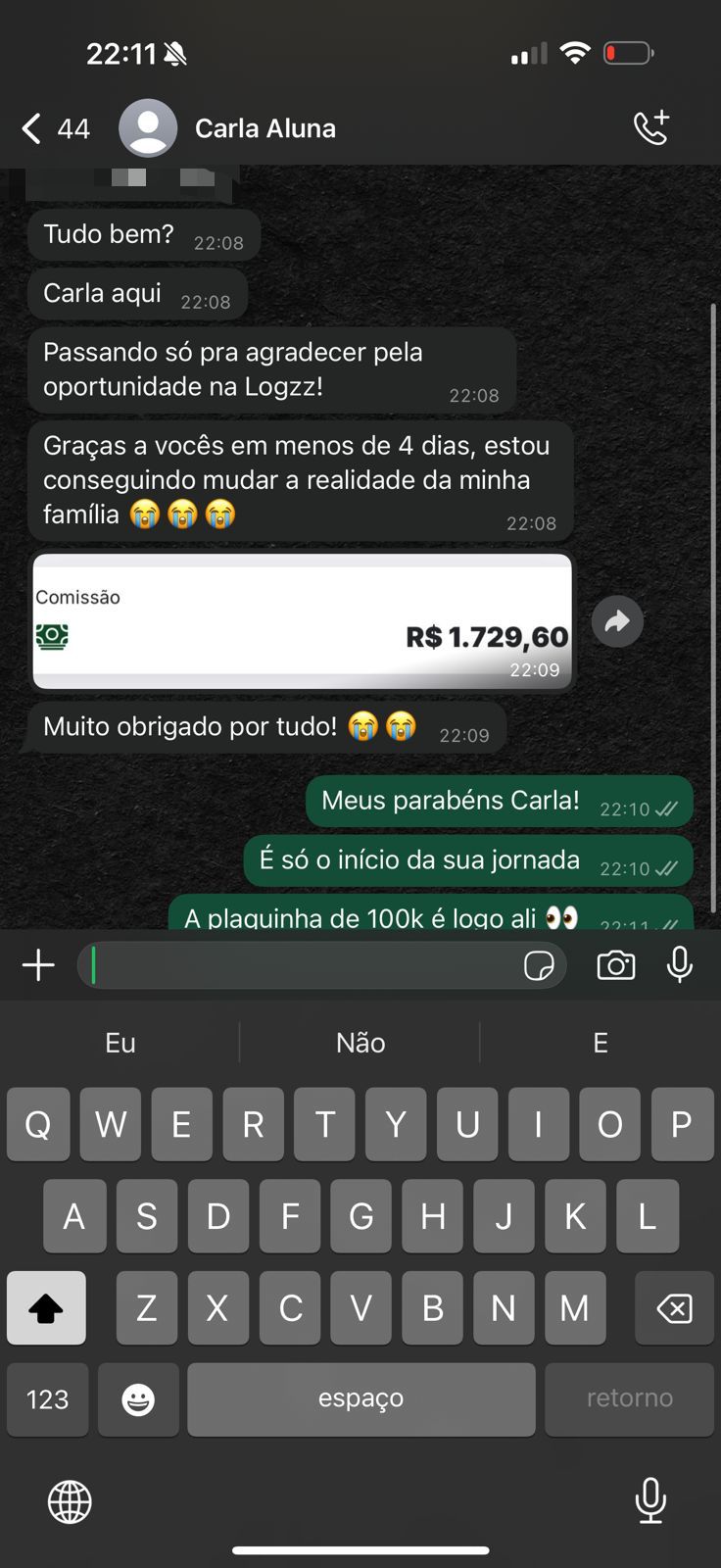
Task: Toggle the shift key
Action: pos(46,1307)
